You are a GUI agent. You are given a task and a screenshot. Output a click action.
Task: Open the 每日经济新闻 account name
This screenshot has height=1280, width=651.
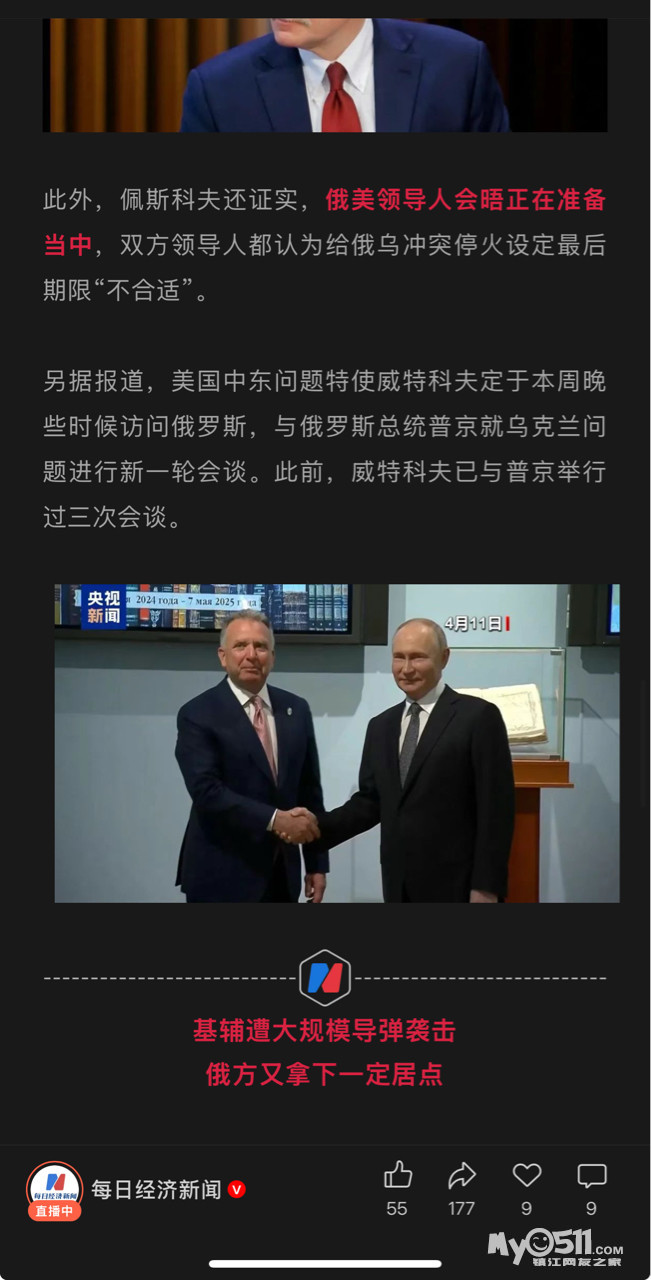156,1189
